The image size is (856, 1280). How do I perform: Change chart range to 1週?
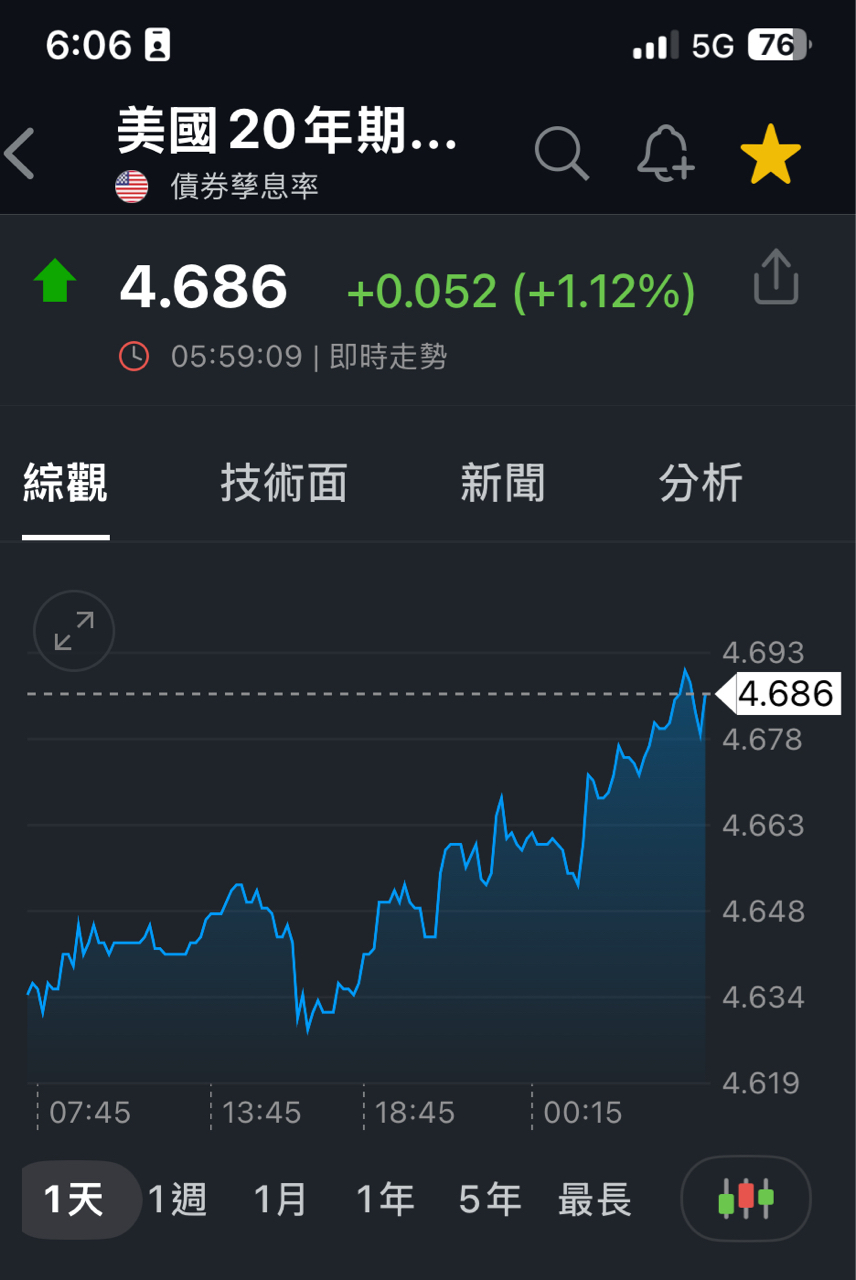click(x=178, y=1199)
